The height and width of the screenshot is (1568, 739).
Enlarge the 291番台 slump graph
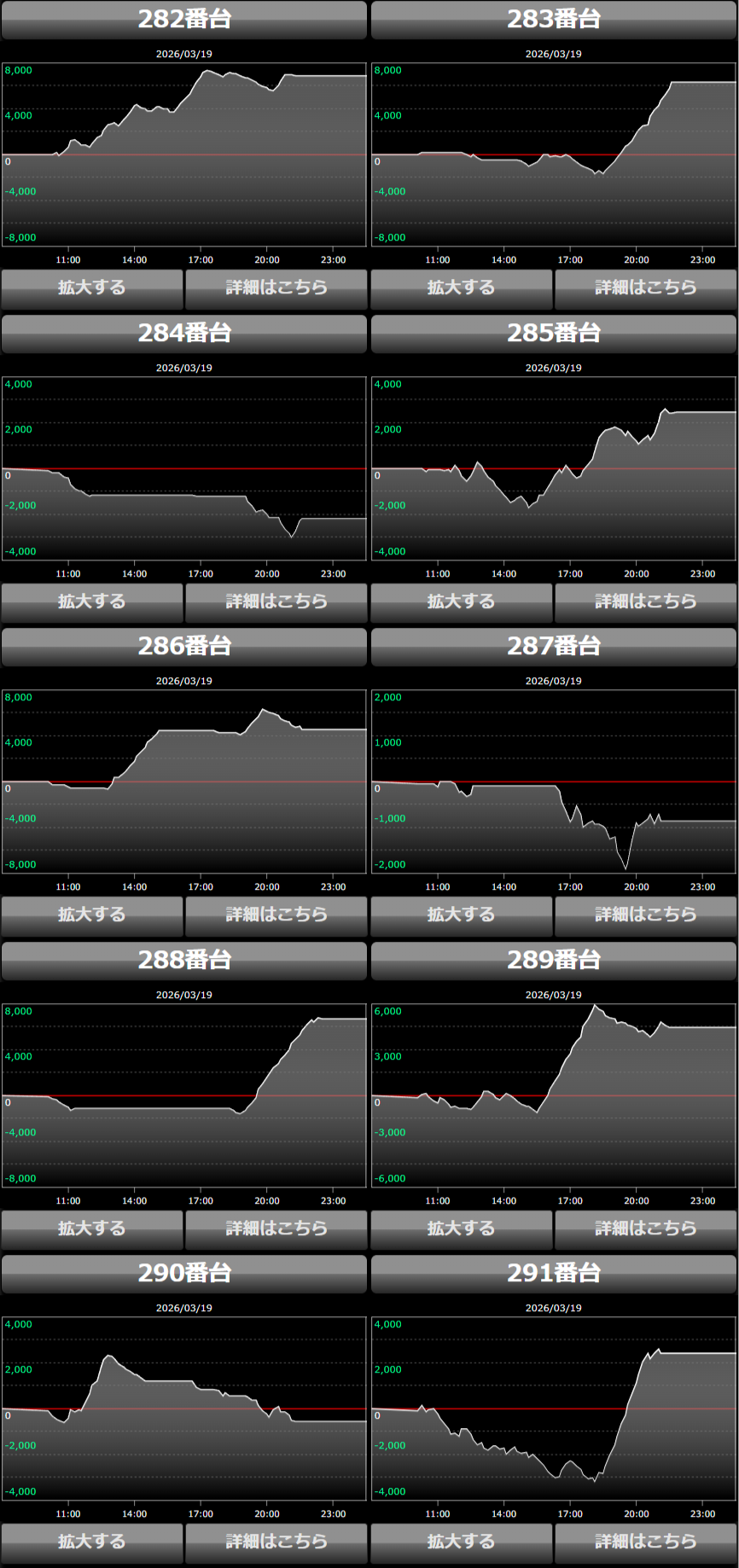pos(462,1542)
